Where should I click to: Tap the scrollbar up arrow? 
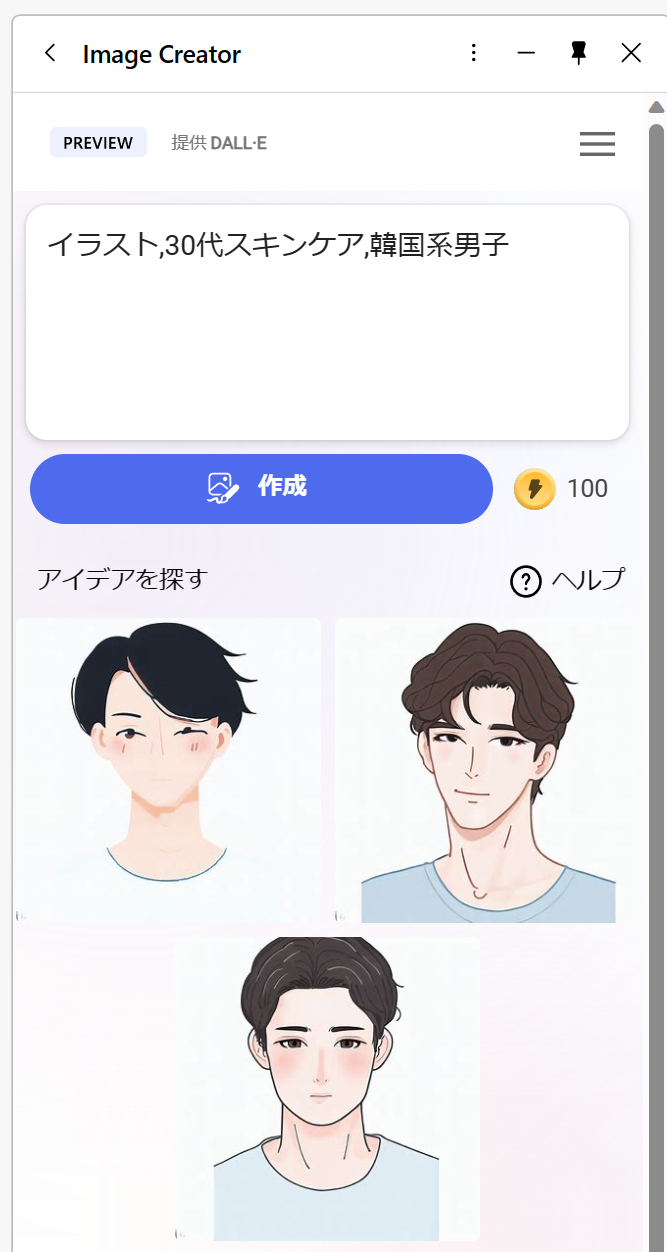pos(656,107)
